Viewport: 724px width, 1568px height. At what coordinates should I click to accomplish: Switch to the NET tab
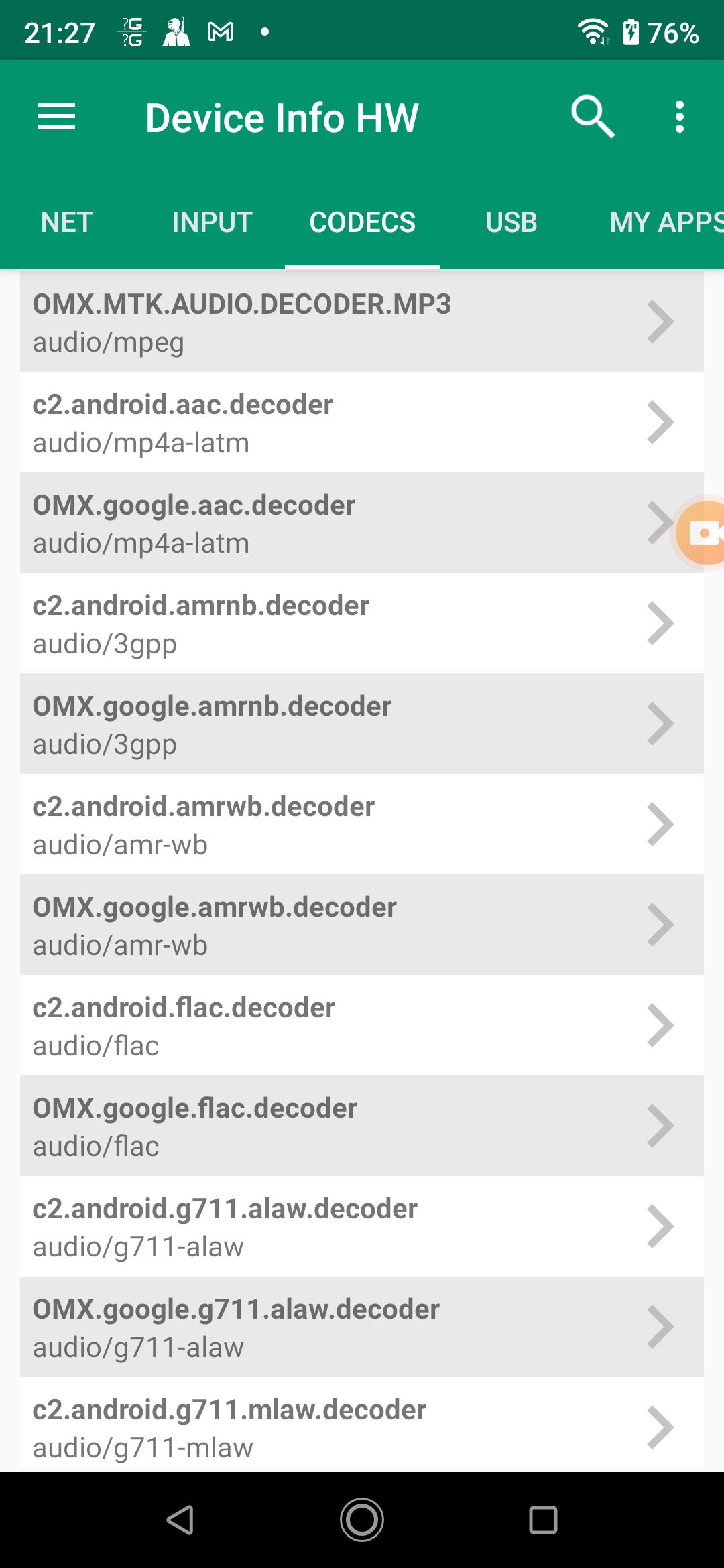tap(66, 222)
